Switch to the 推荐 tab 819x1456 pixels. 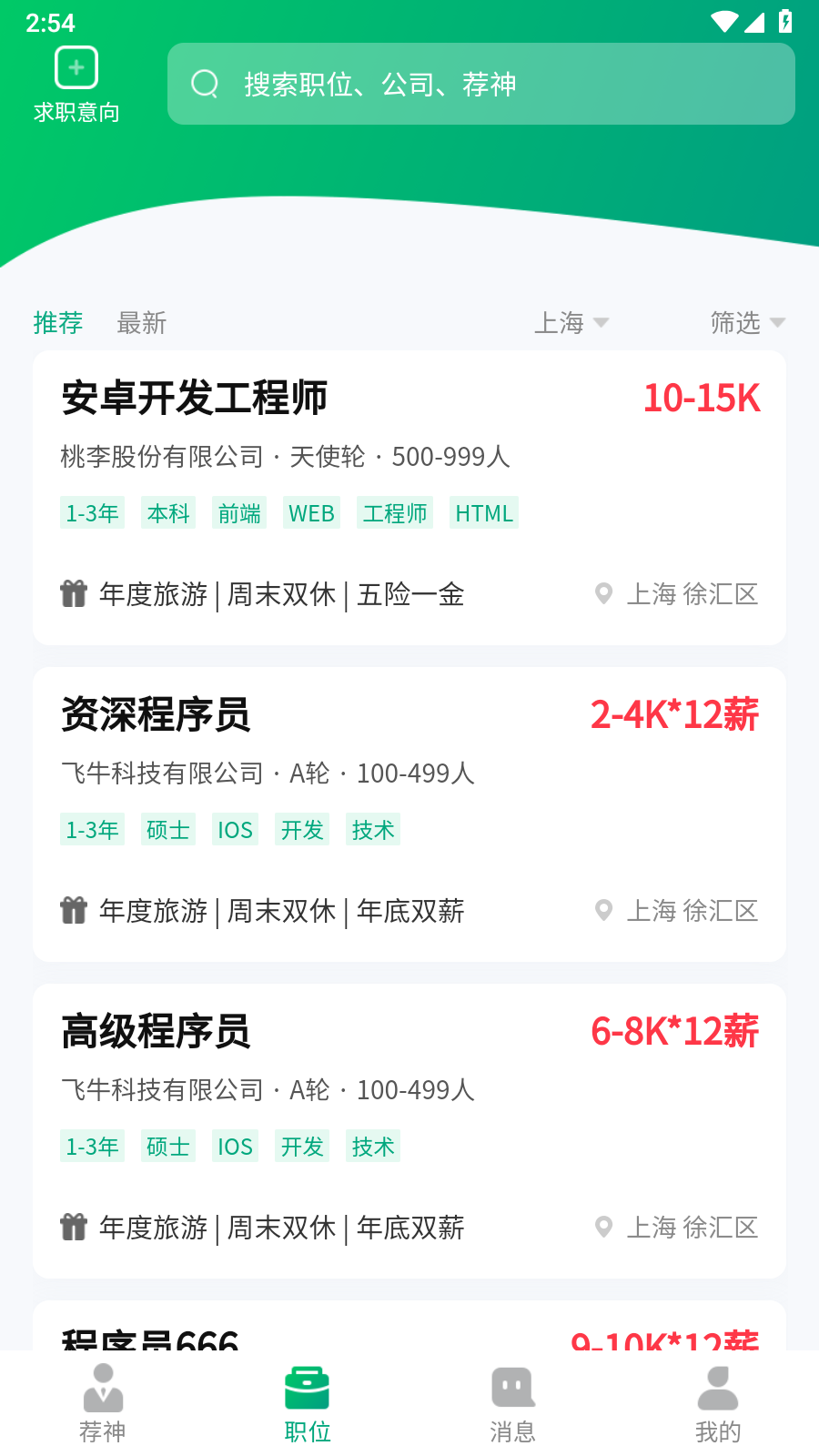[58, 322]
